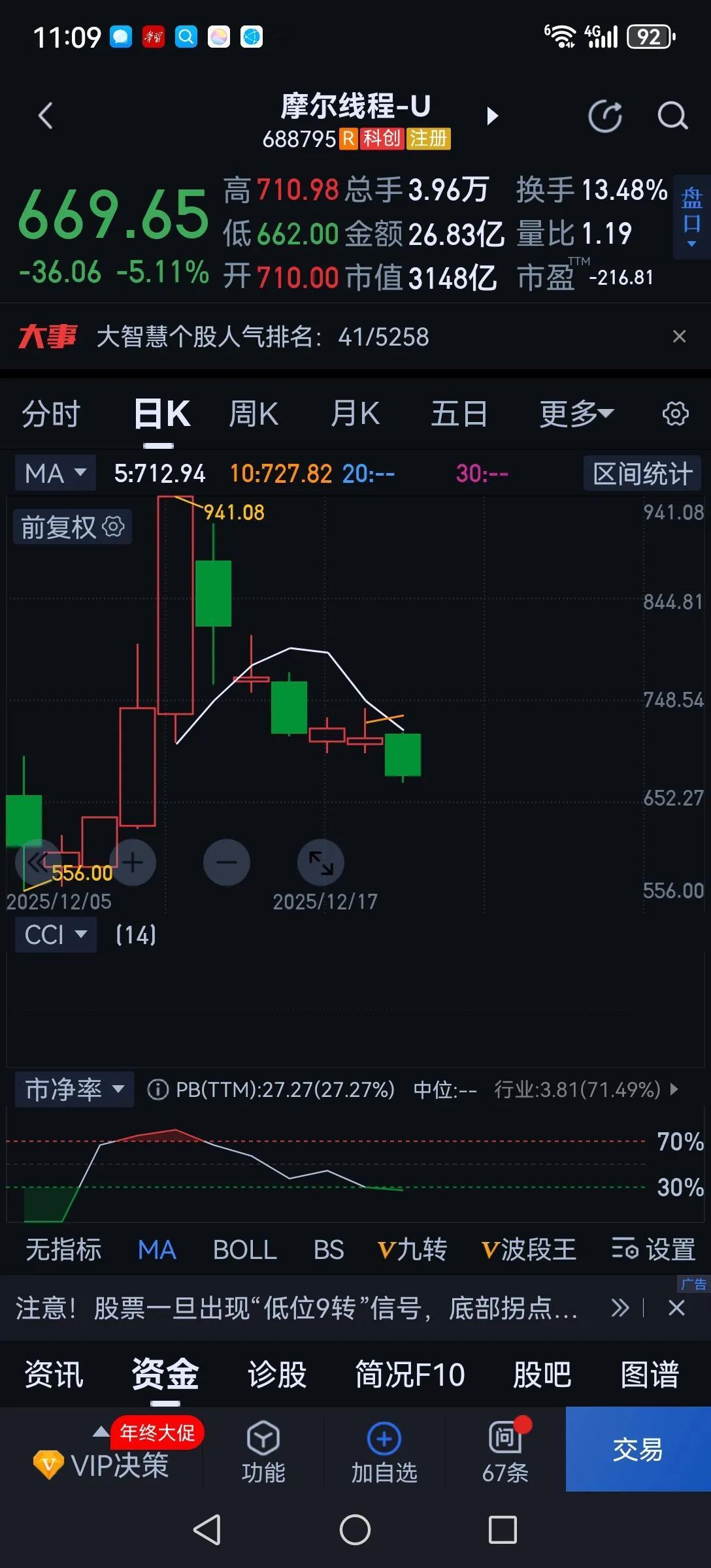Tap the back arrow to leave stock page
Image resolution: width=711 pixels, height=1568 pixels.
coord(44,116)
